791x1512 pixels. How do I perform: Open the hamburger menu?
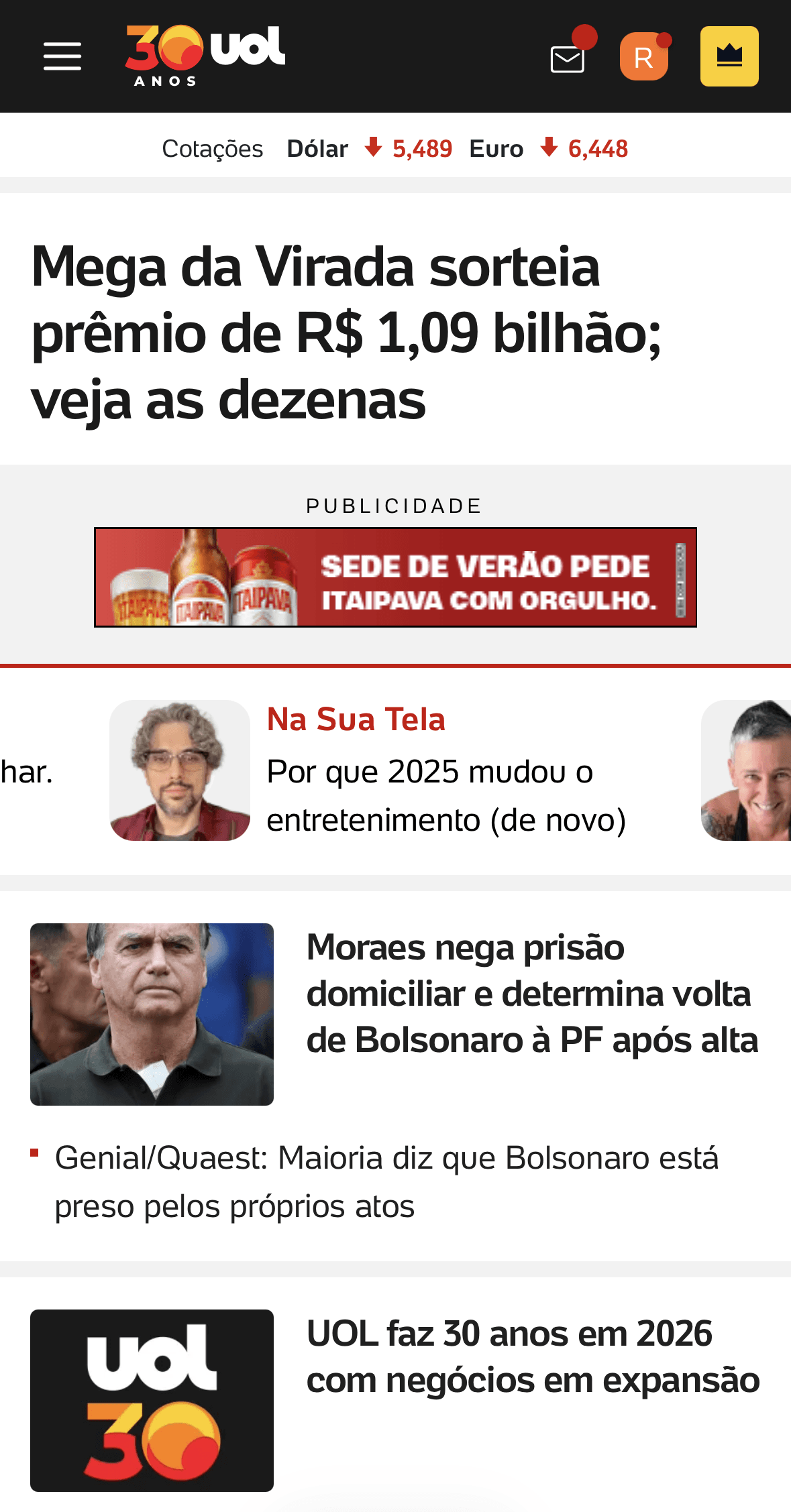[62, 56]
